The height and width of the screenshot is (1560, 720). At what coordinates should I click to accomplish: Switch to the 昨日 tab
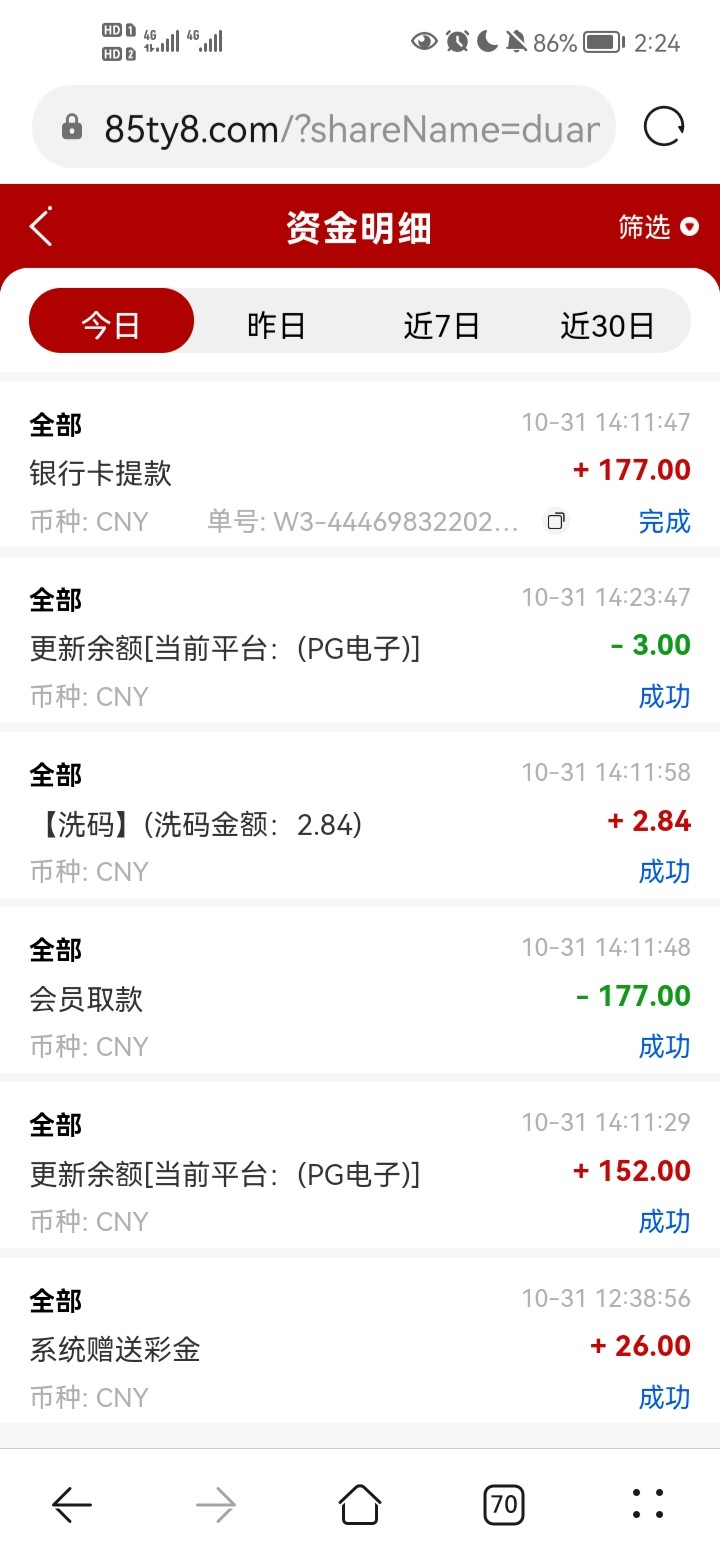coord(276,324)
